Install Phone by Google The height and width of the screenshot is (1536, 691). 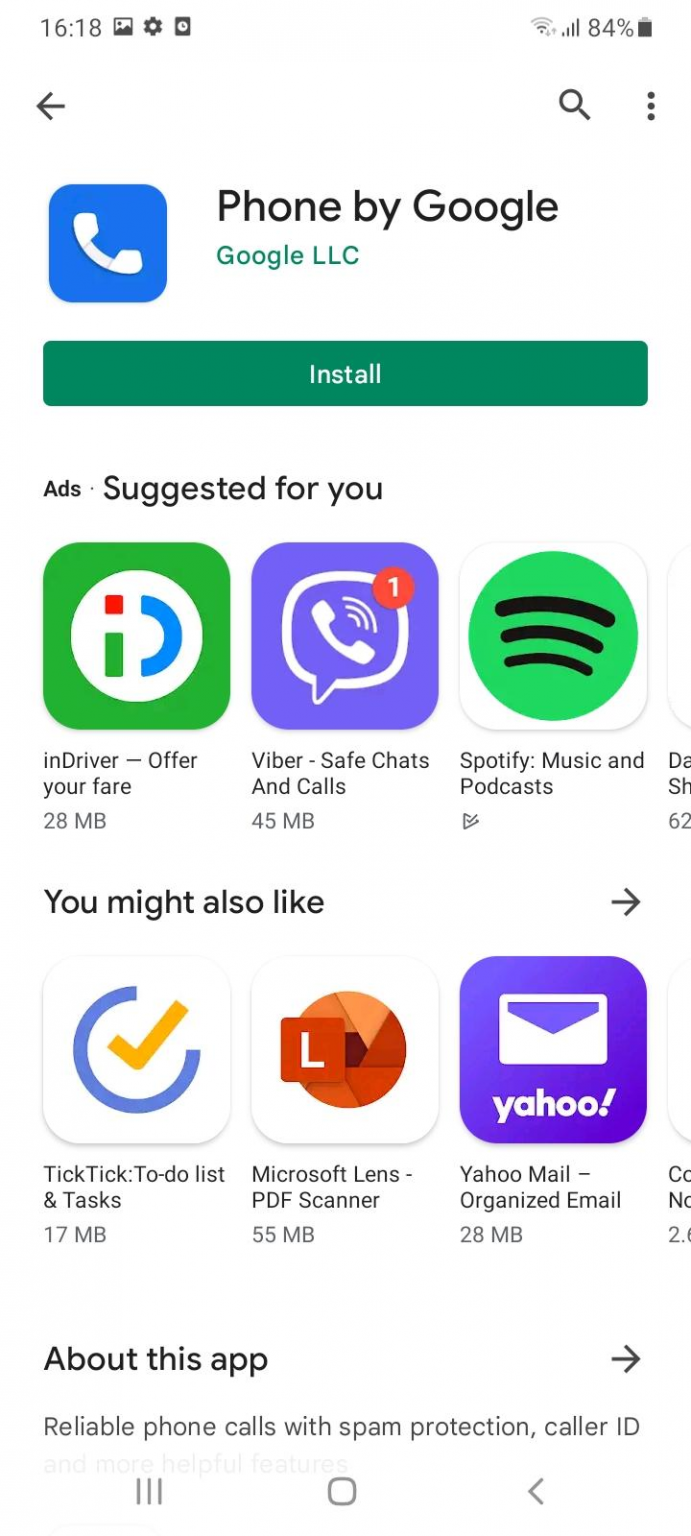(345, 374)
